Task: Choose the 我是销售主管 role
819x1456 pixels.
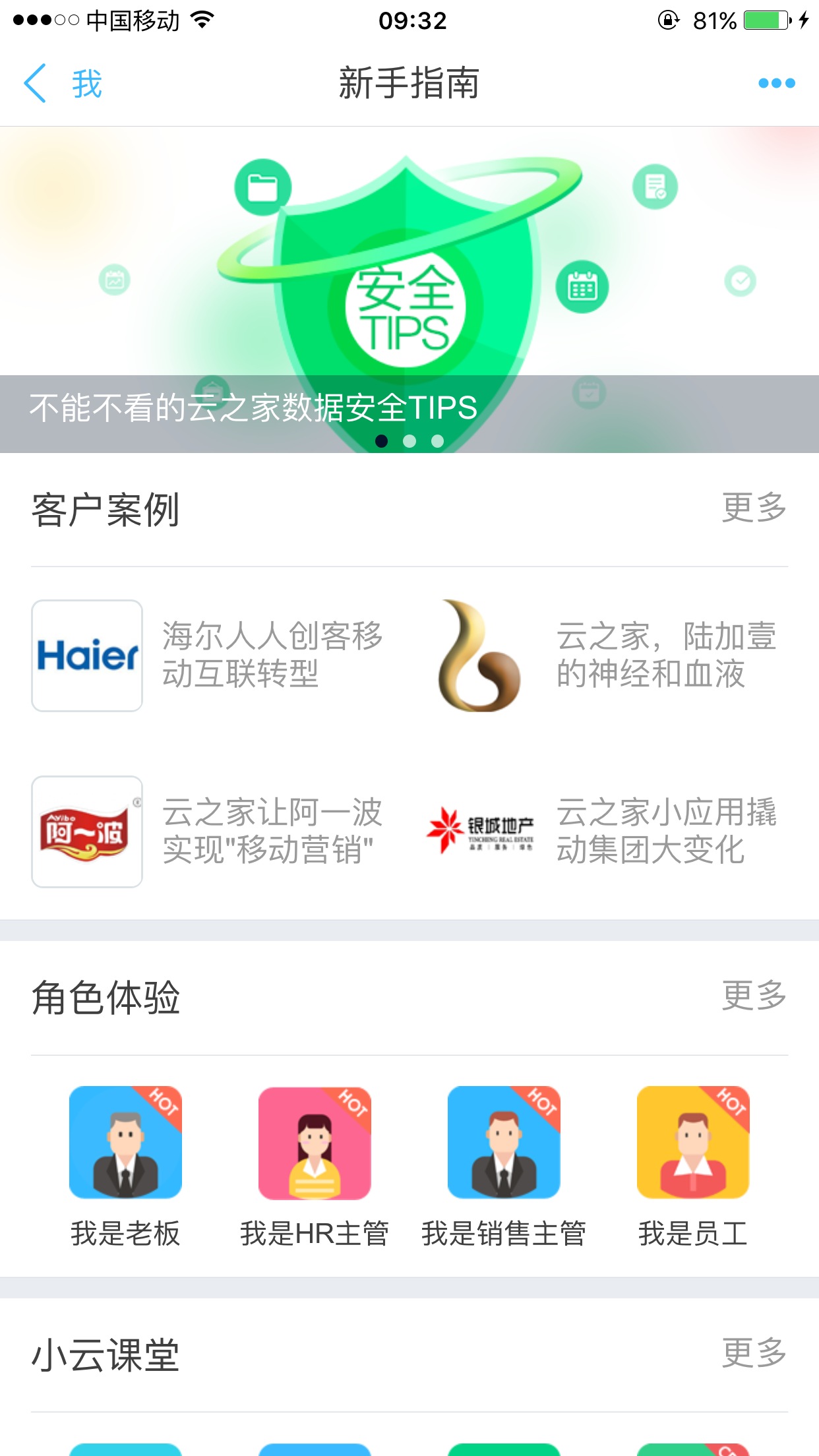Action: [504, 1164]
